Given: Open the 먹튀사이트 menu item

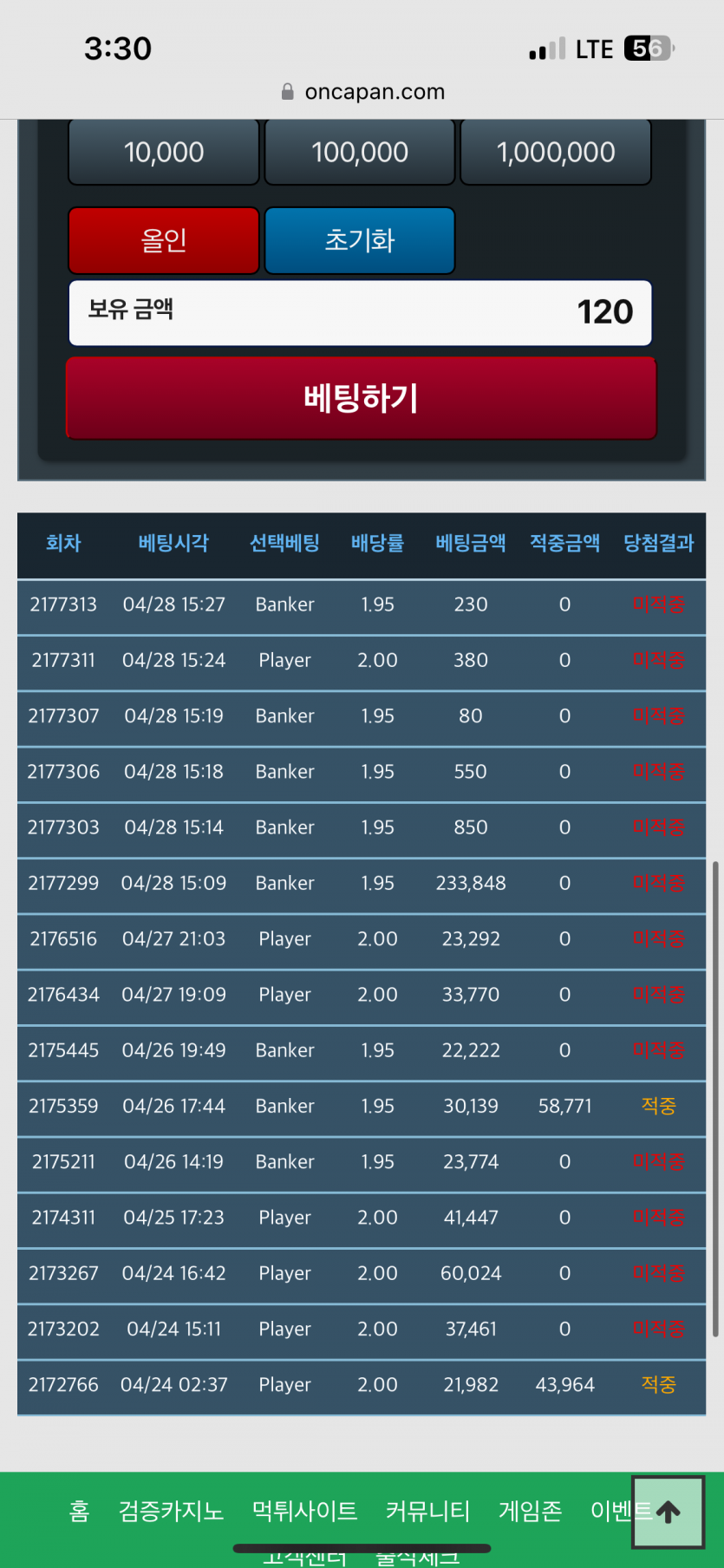Looking at the screenshot, I should (304, 1512).
